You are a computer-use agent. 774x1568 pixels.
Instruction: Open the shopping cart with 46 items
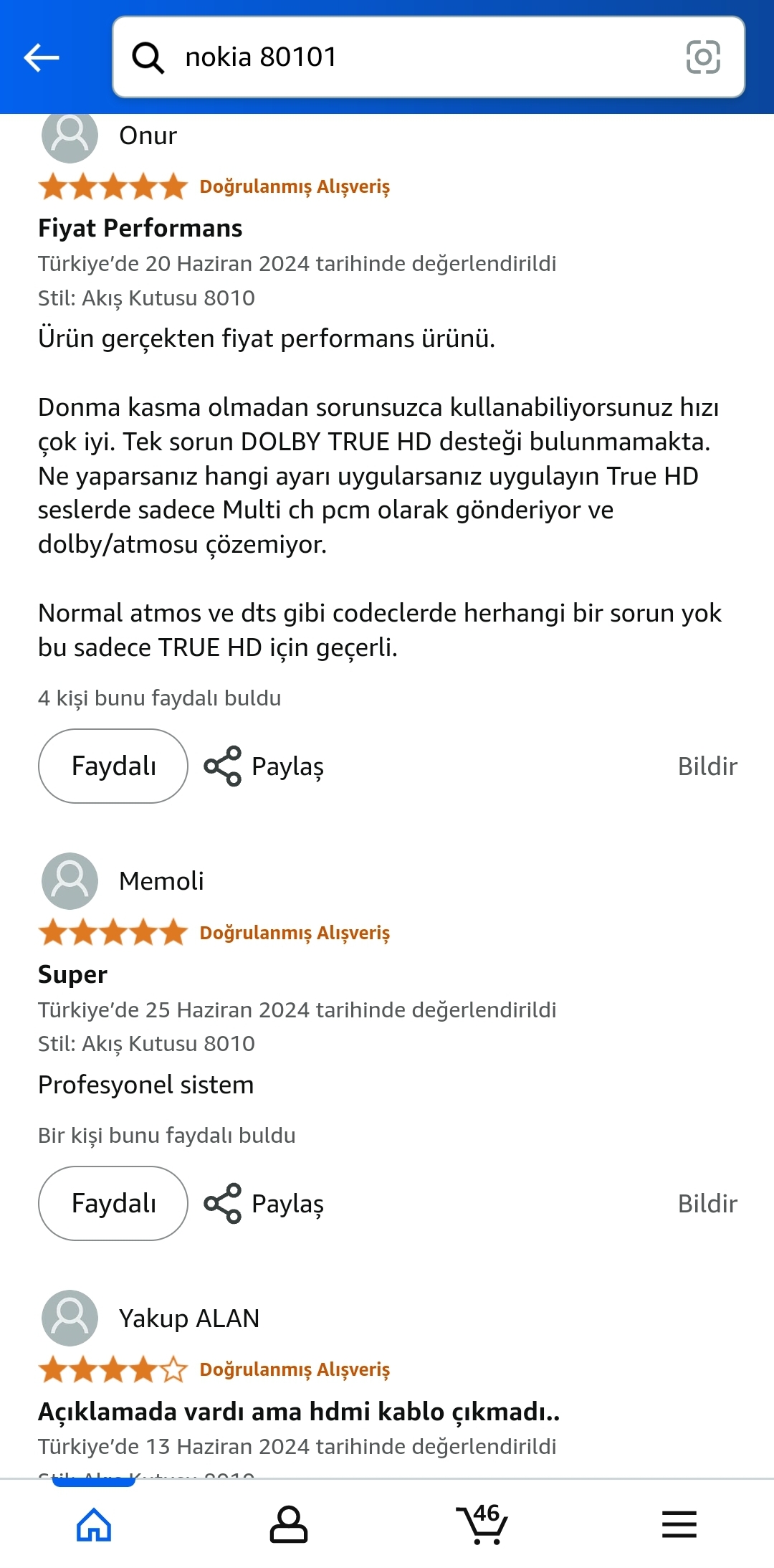tap(482, 1524)
